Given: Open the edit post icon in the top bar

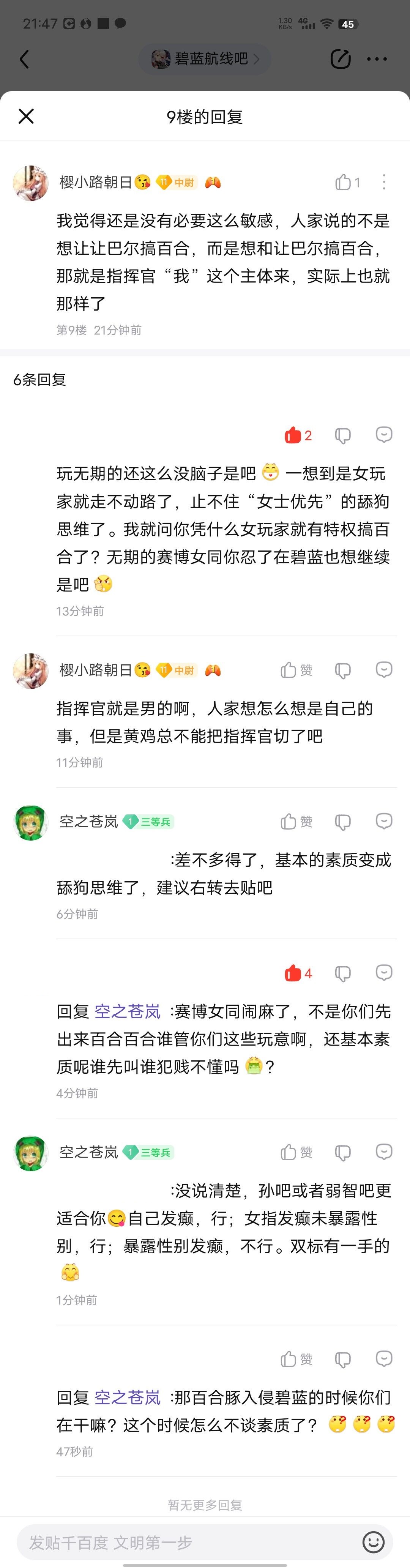Looking at the screenshot, I should (x=341, y=59).
